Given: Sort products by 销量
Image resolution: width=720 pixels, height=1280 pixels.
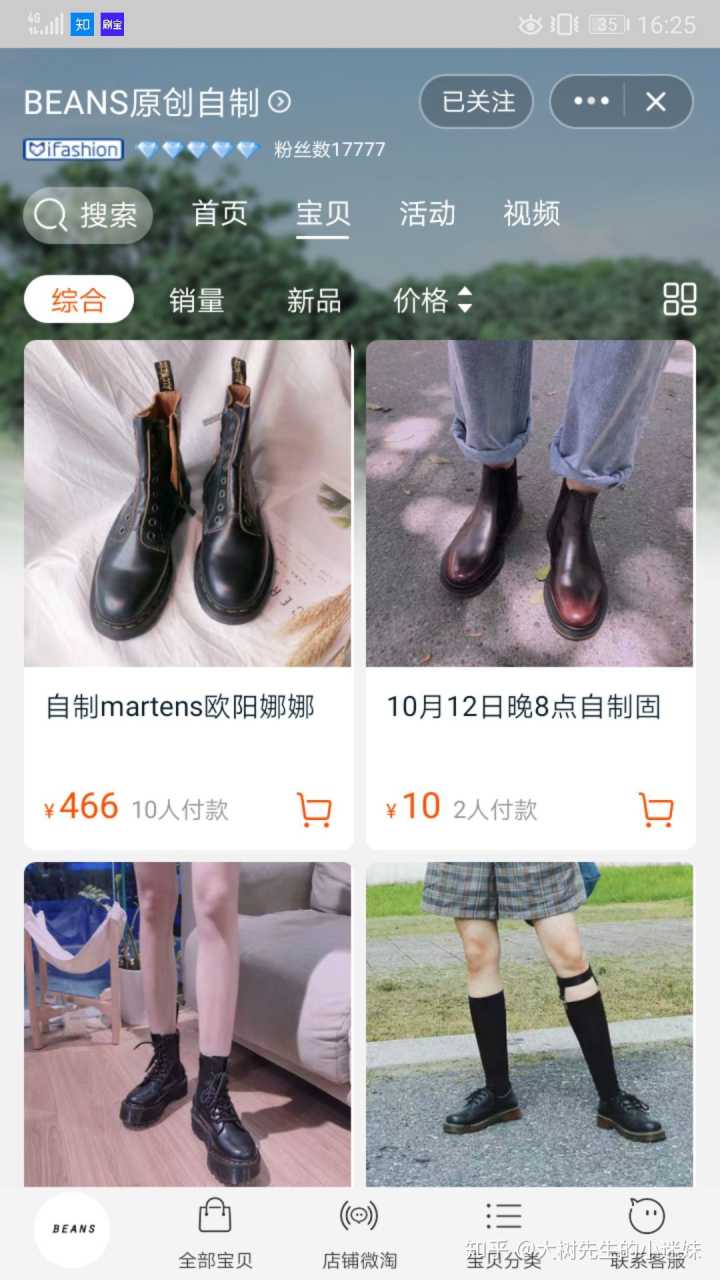Looking at the screenshot, I should 196,300.
